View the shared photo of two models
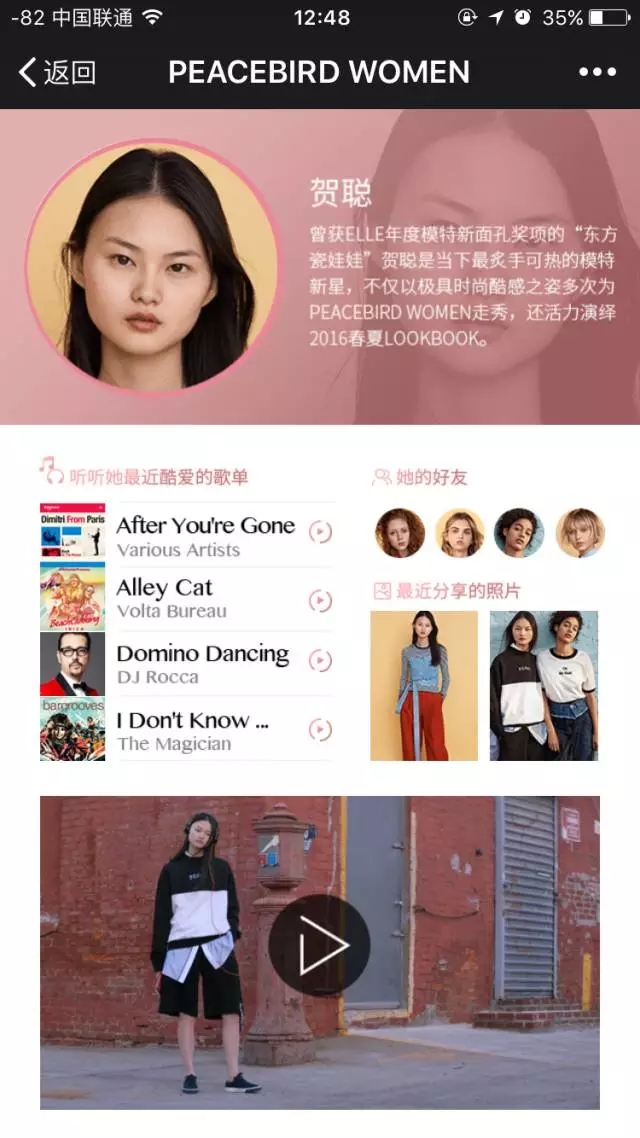This screenshot has width=640, height=1138. [x=544, y=686]
